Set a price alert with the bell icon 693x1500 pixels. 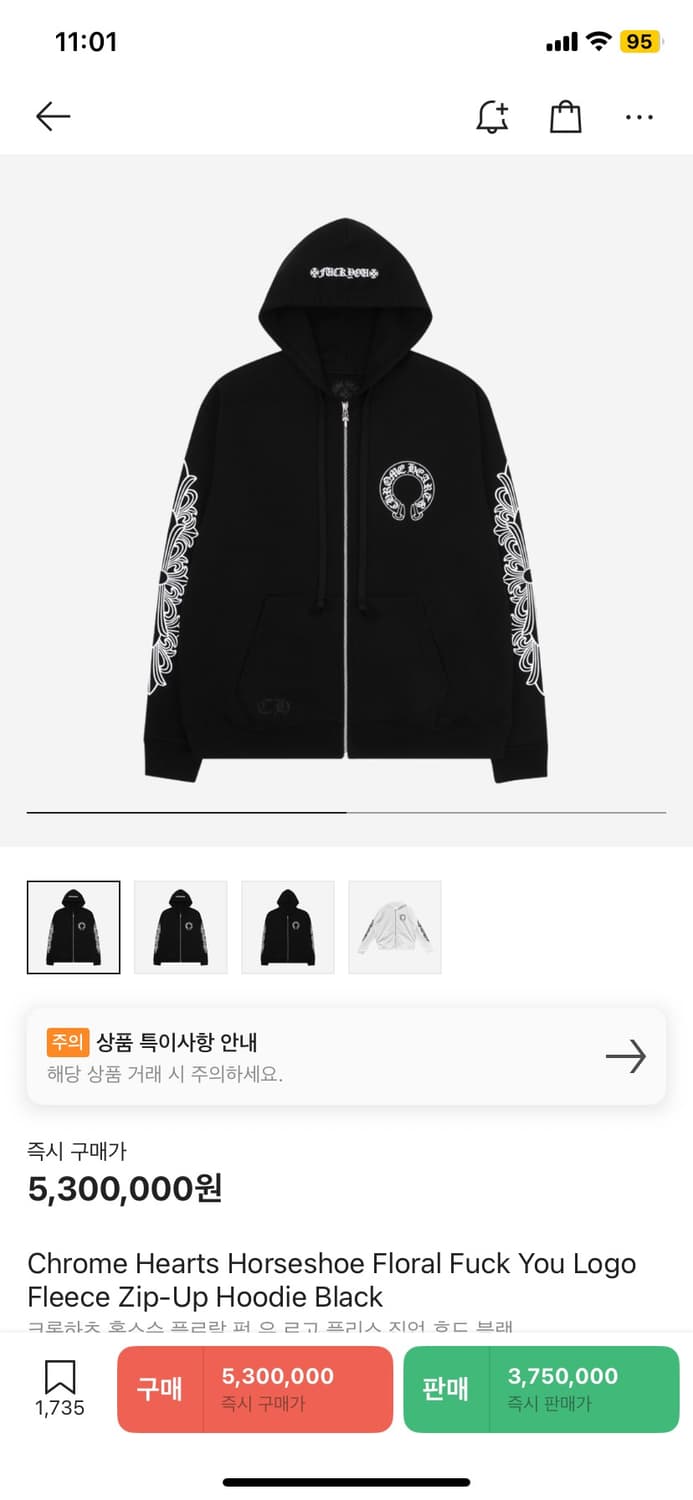click(491, 117)
